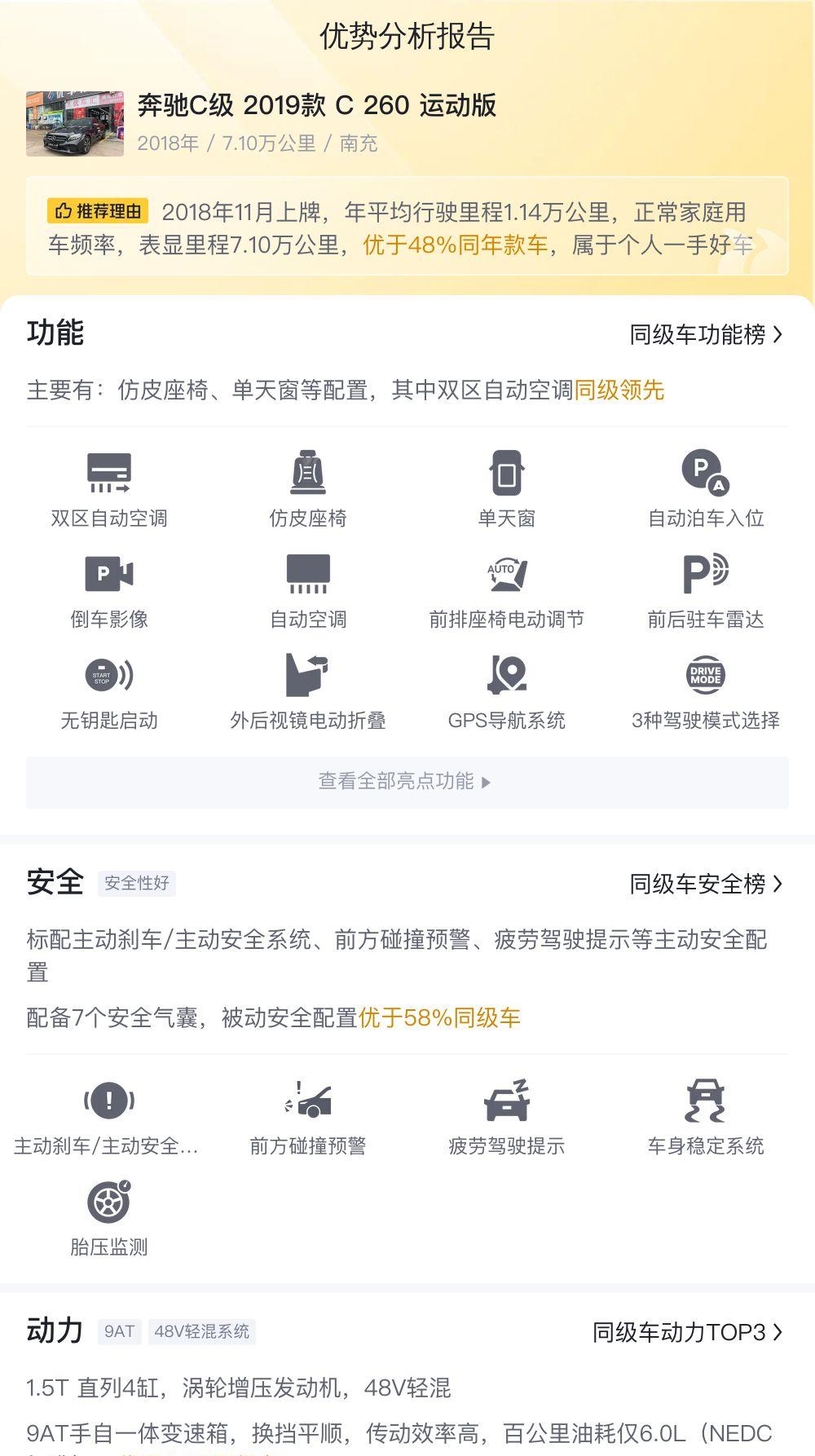The image size is (815, 1456).
Task: Open 同级车功能榜 ranking link
Action: tap(706, 335)
